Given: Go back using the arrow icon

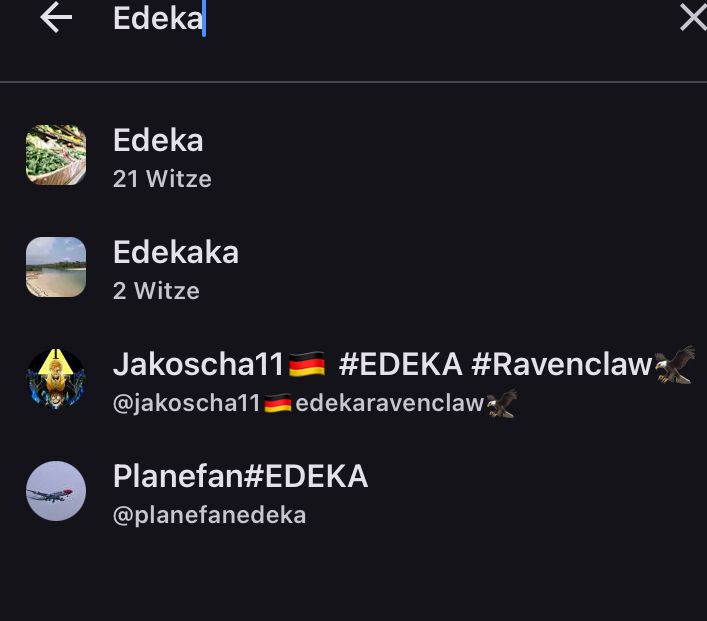Looking at the screenshot, I should 56,18.
